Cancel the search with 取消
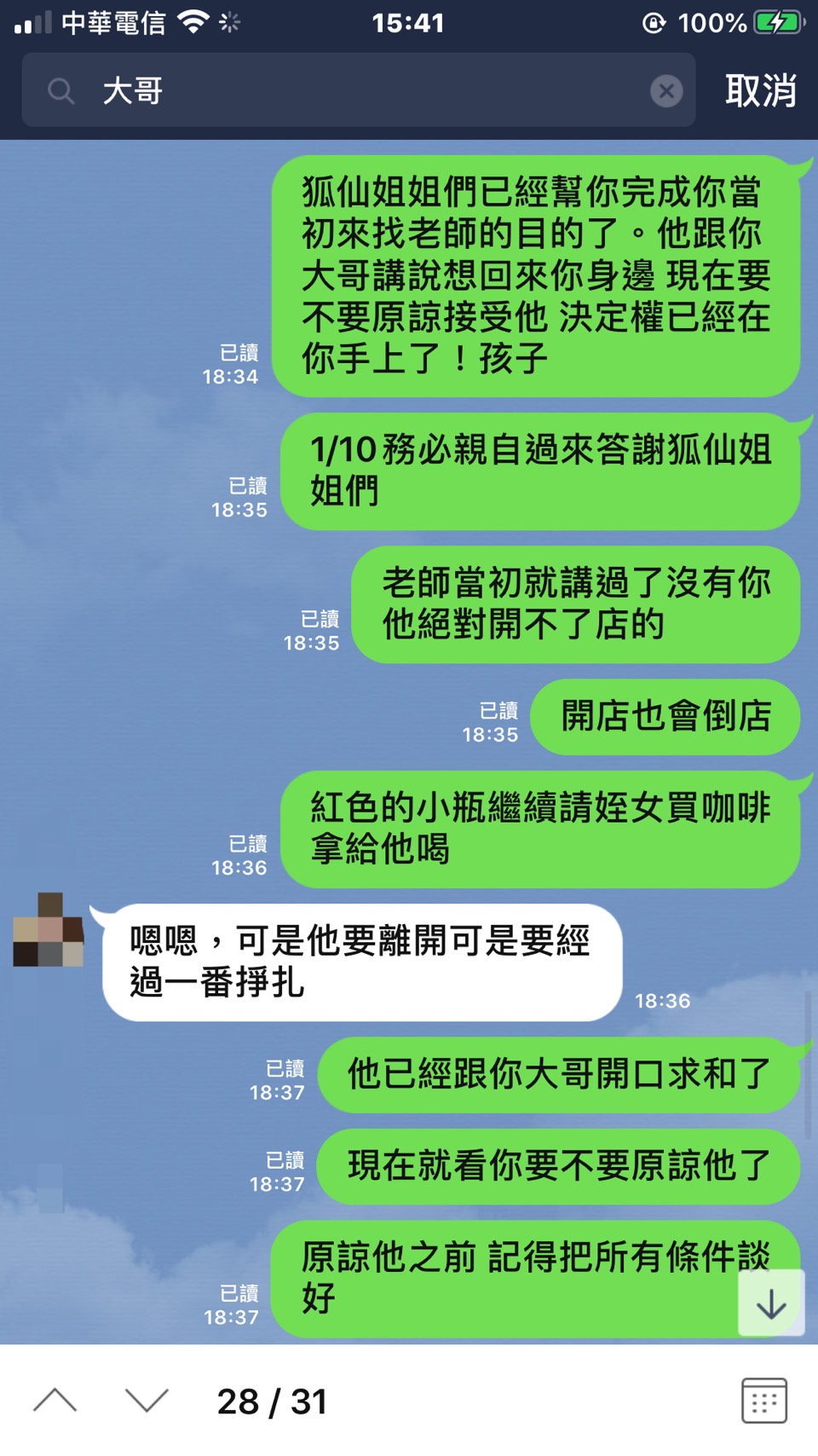This screenshot has width=818, height=1456. (760, 90)
